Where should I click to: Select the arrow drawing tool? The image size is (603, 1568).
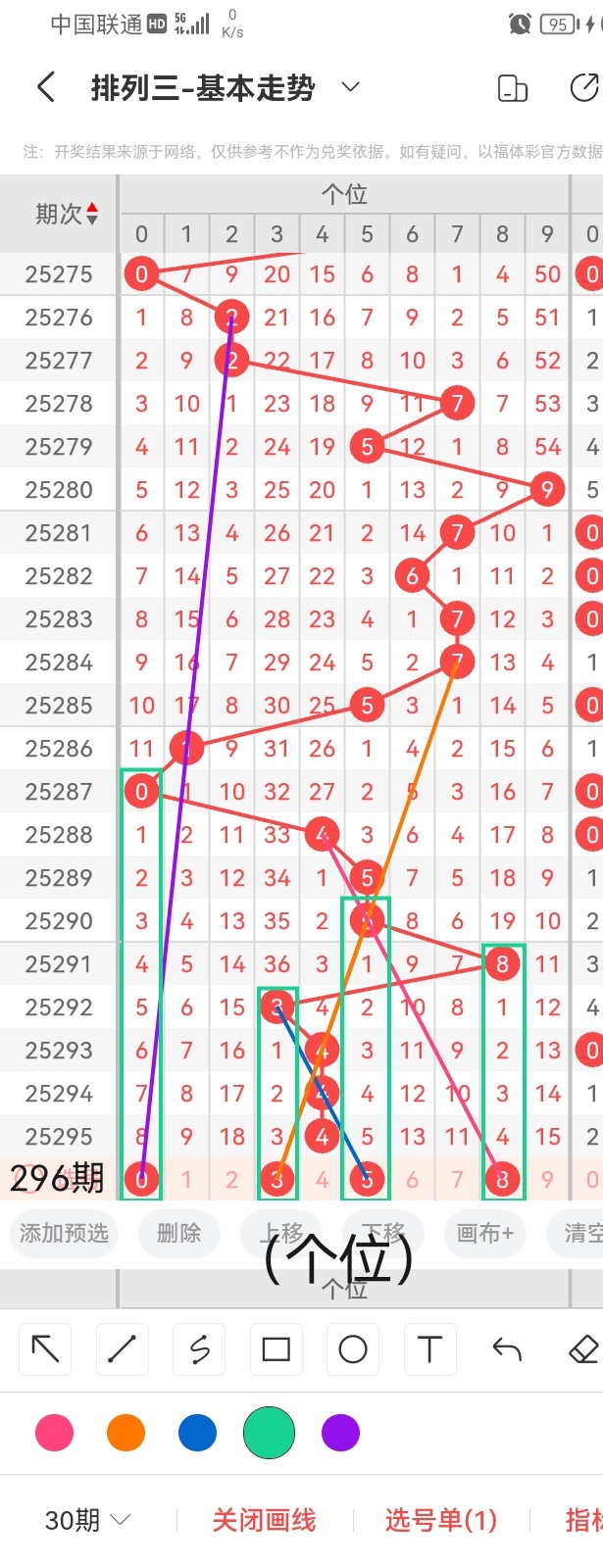point(45,1349)
